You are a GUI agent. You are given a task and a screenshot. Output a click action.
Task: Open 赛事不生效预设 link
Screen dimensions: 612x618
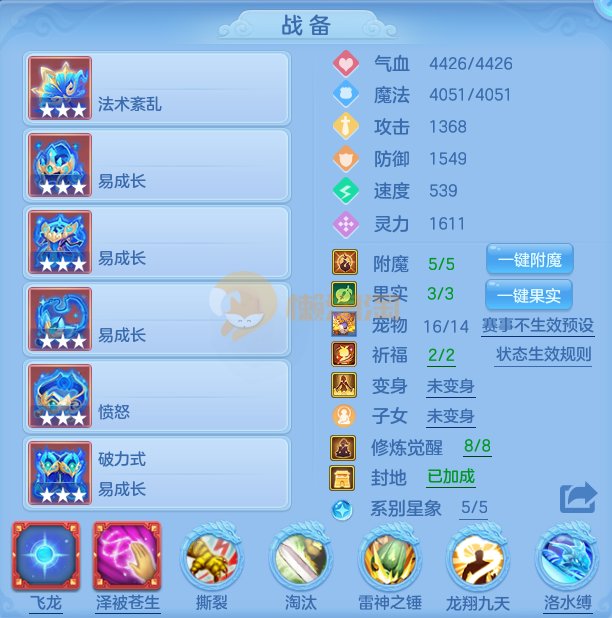coord(537,325)
